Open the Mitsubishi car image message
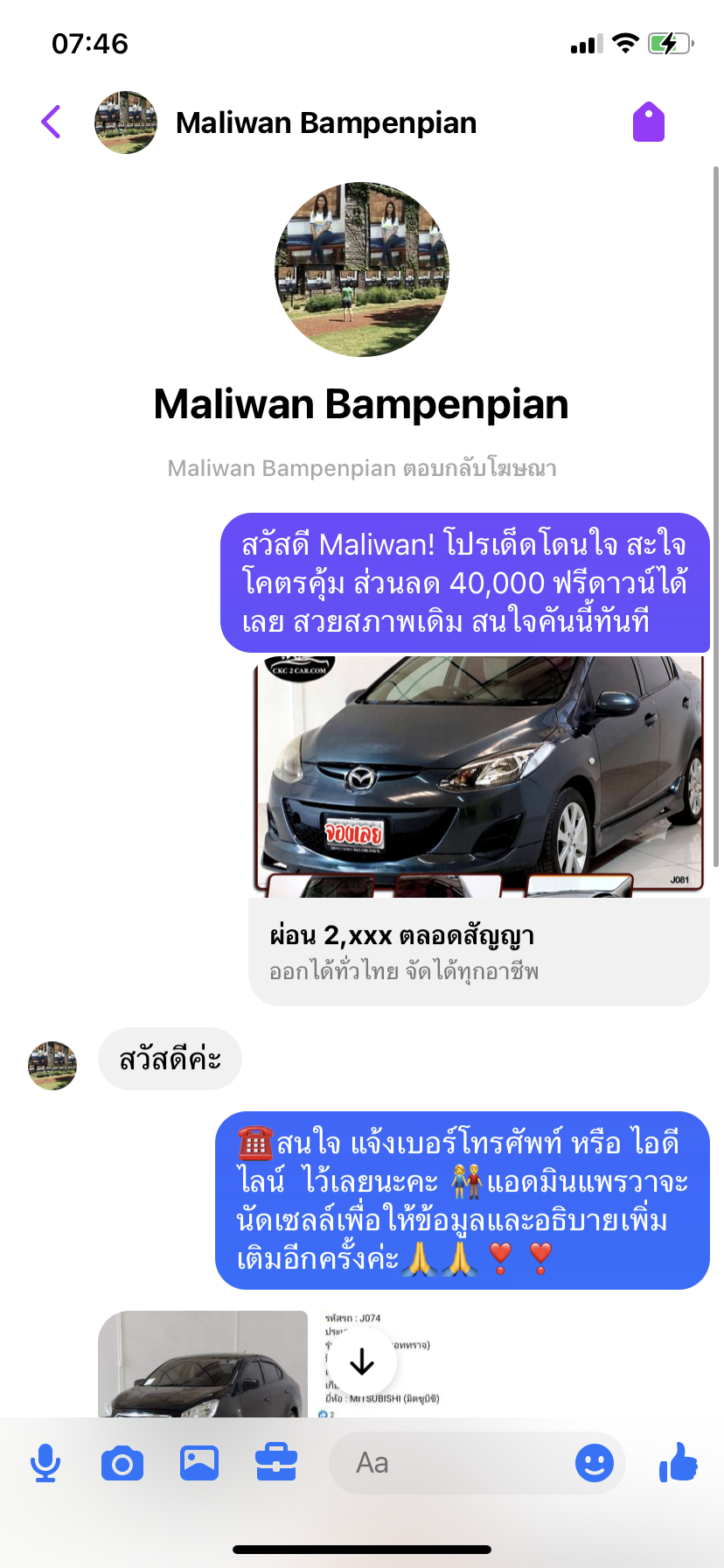The image size is (724, 1568). click(203, 1363)
